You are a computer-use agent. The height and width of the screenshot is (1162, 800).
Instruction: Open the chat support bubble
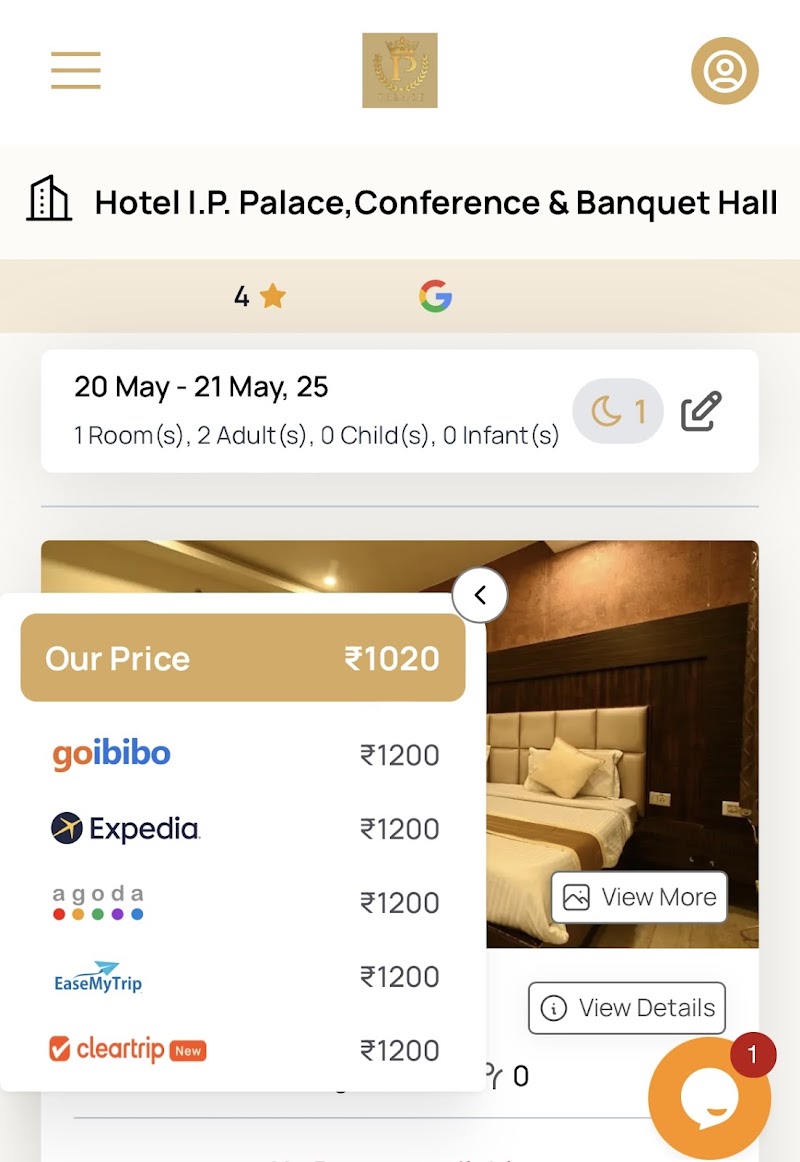(x=710, y=1097)
